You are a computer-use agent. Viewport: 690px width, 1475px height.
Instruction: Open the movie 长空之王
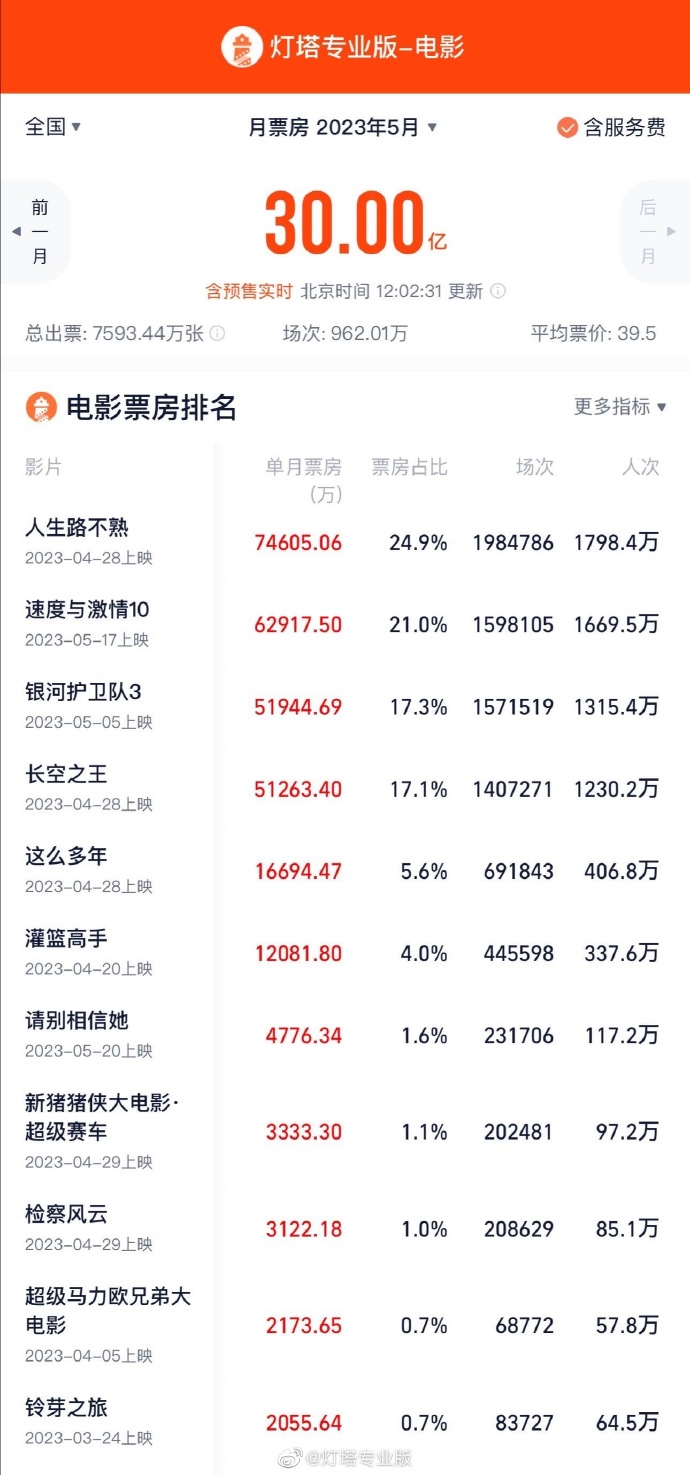pyautogui.click(x=345, y=788)
